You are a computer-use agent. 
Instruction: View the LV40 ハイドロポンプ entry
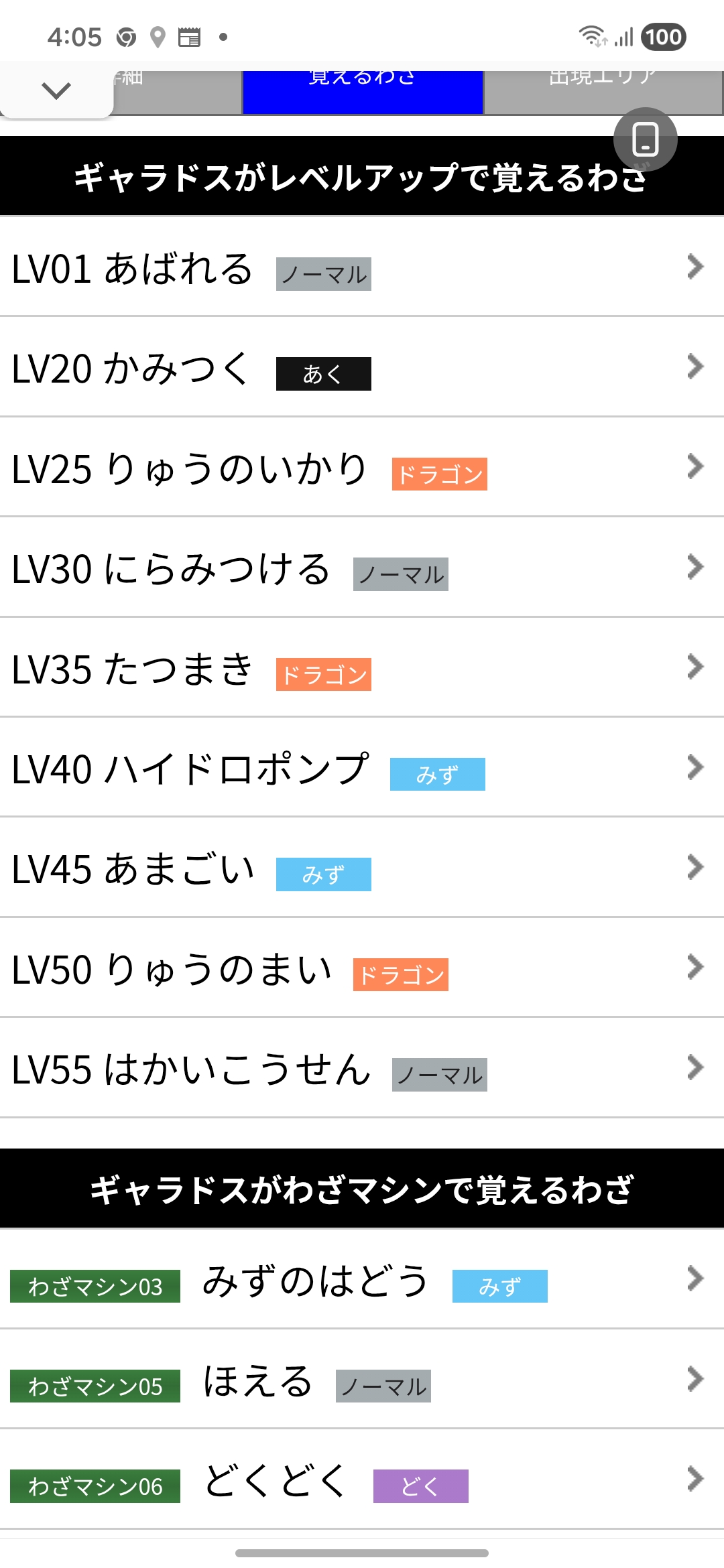362,767
